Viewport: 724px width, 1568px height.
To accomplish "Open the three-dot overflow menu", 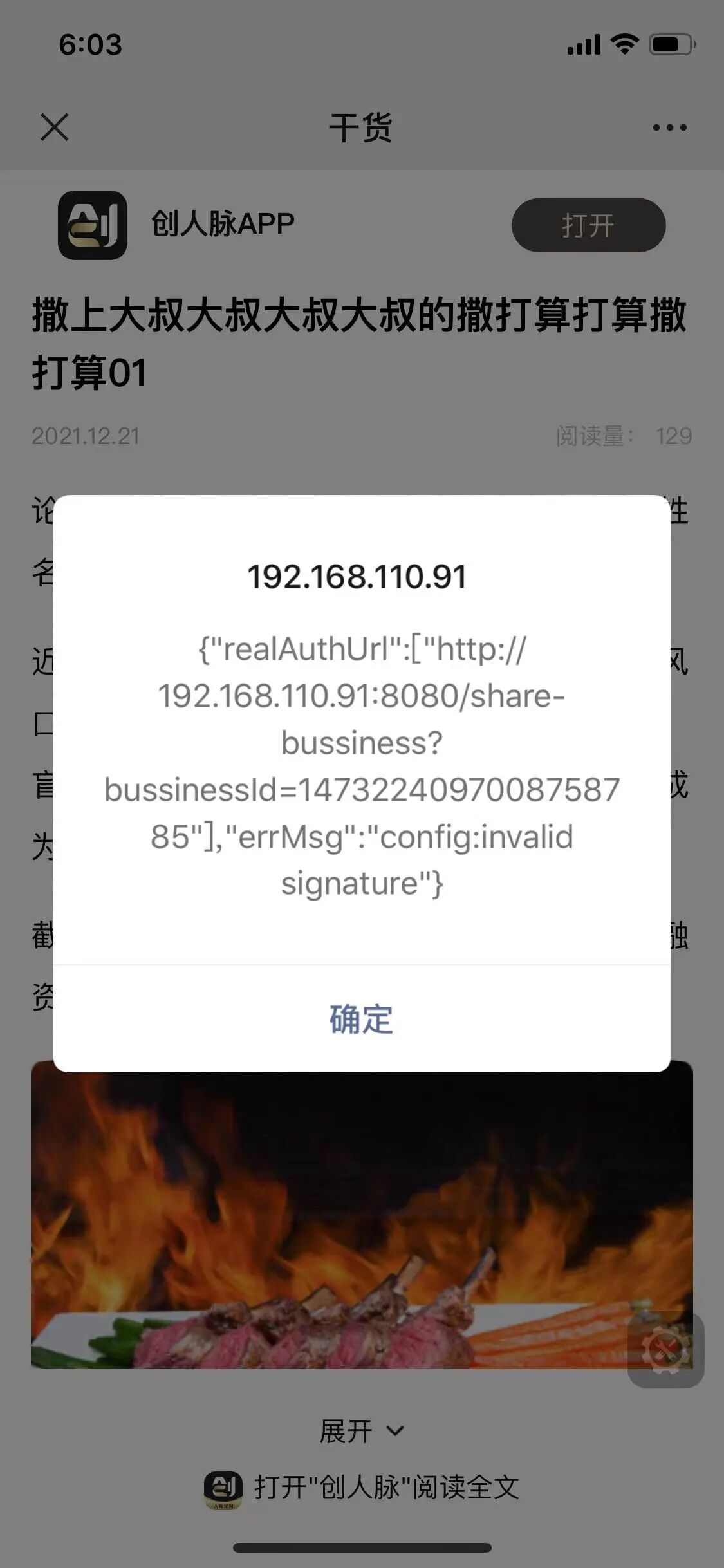I will click(x=669, y=127).
